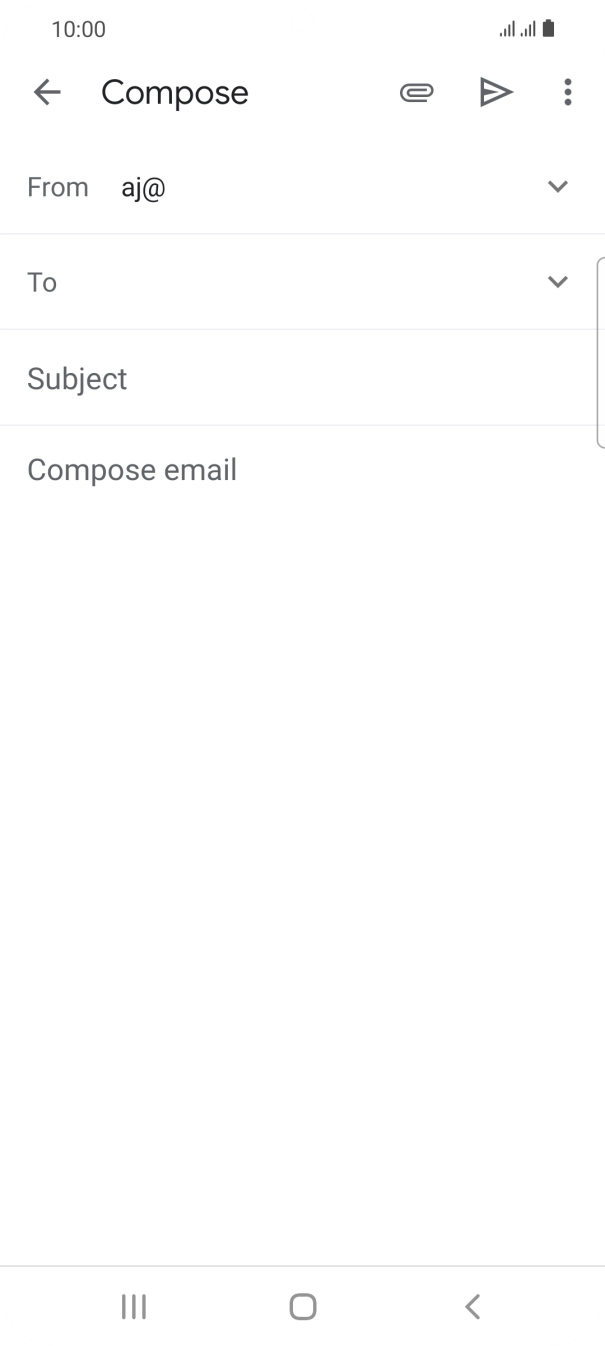
Task: Open the three-dot overflow menu
Action: 568,93
